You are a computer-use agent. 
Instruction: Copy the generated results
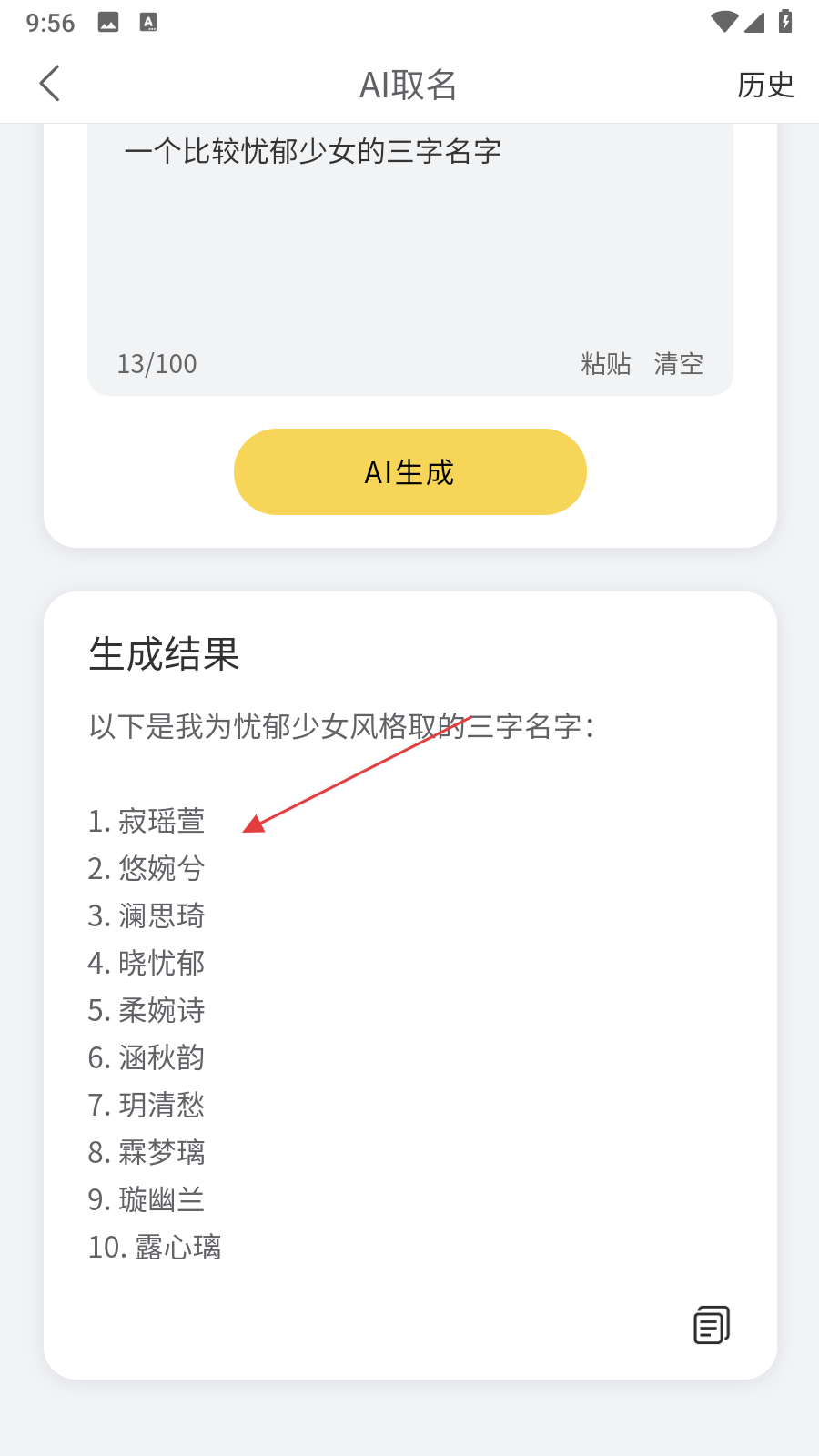pyautogui.click(x=712, y=1325)
